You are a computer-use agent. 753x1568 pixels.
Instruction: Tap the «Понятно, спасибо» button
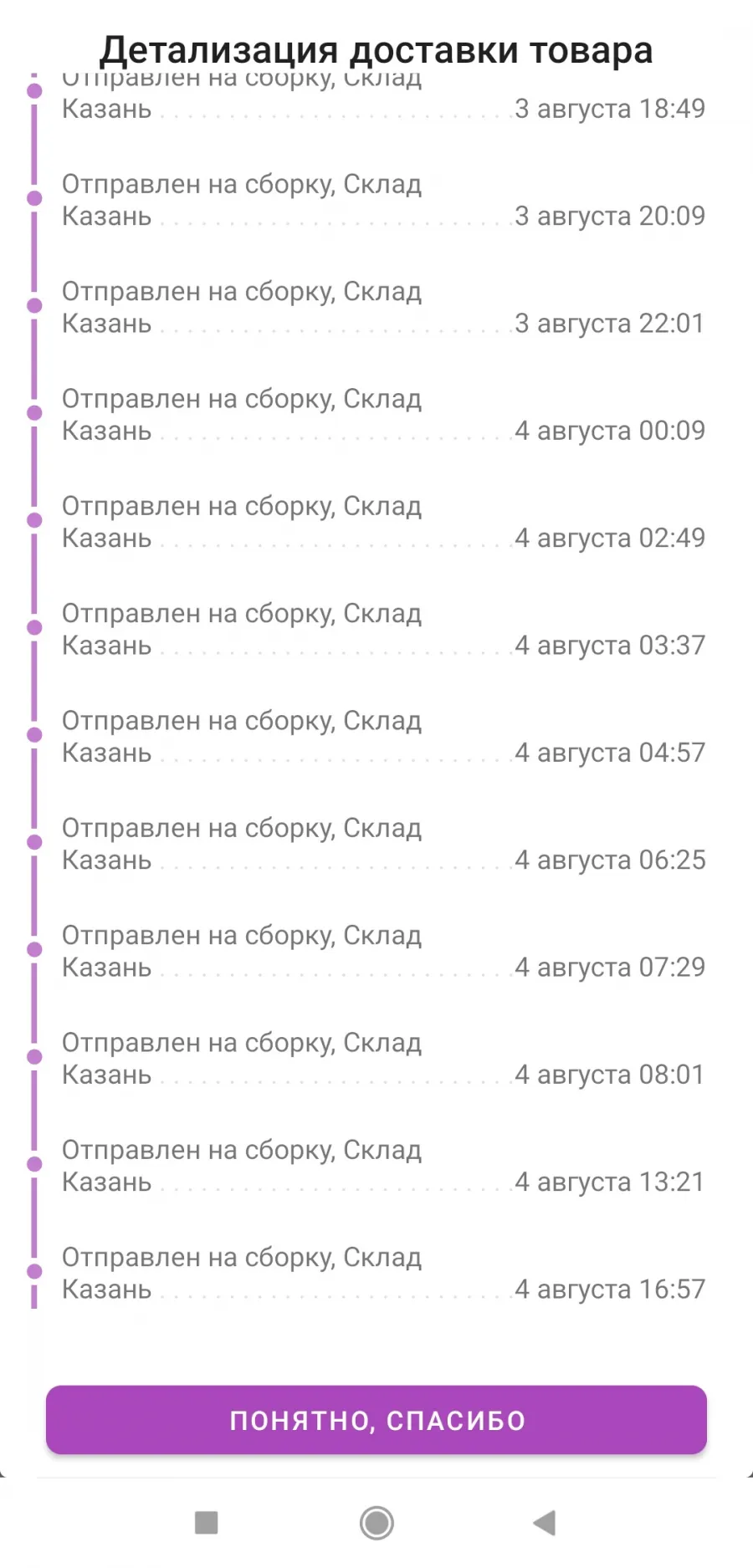[376, 1420]
